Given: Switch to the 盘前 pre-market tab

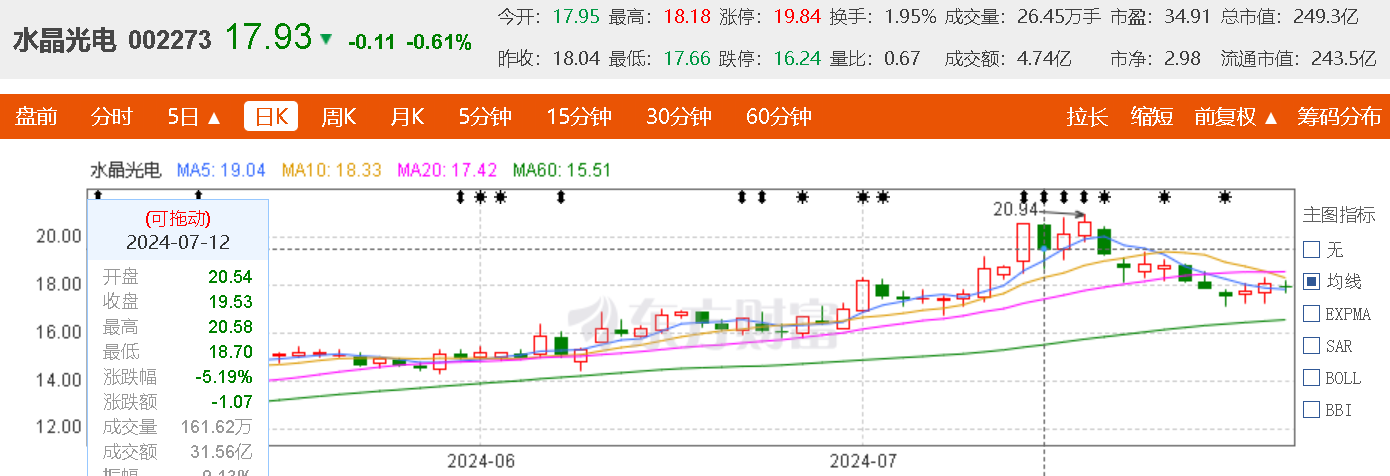Looking at the screenshot, I should click(36, 117).
